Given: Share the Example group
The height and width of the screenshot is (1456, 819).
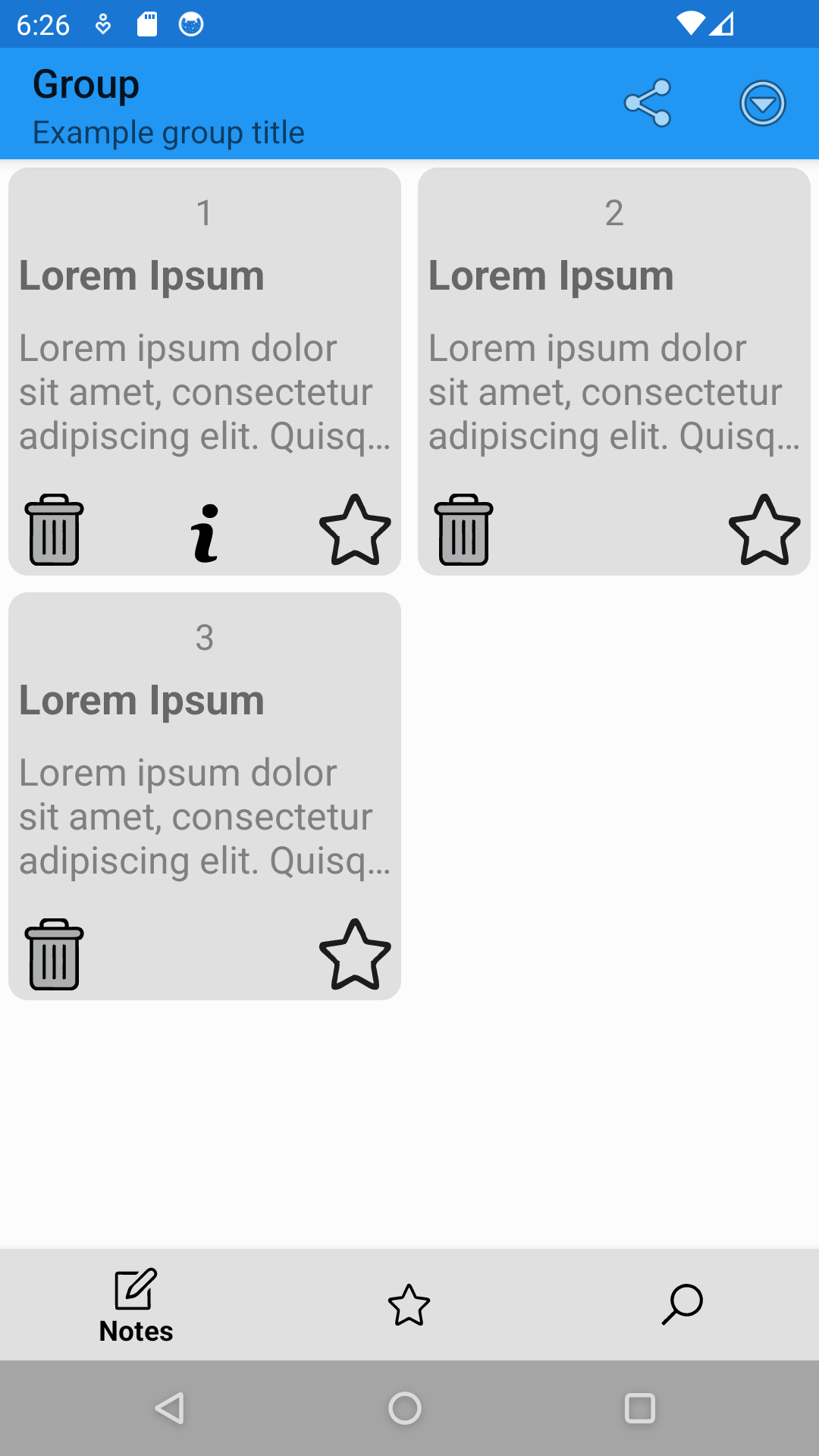Looking at the screenshot, I should point(646,104).
